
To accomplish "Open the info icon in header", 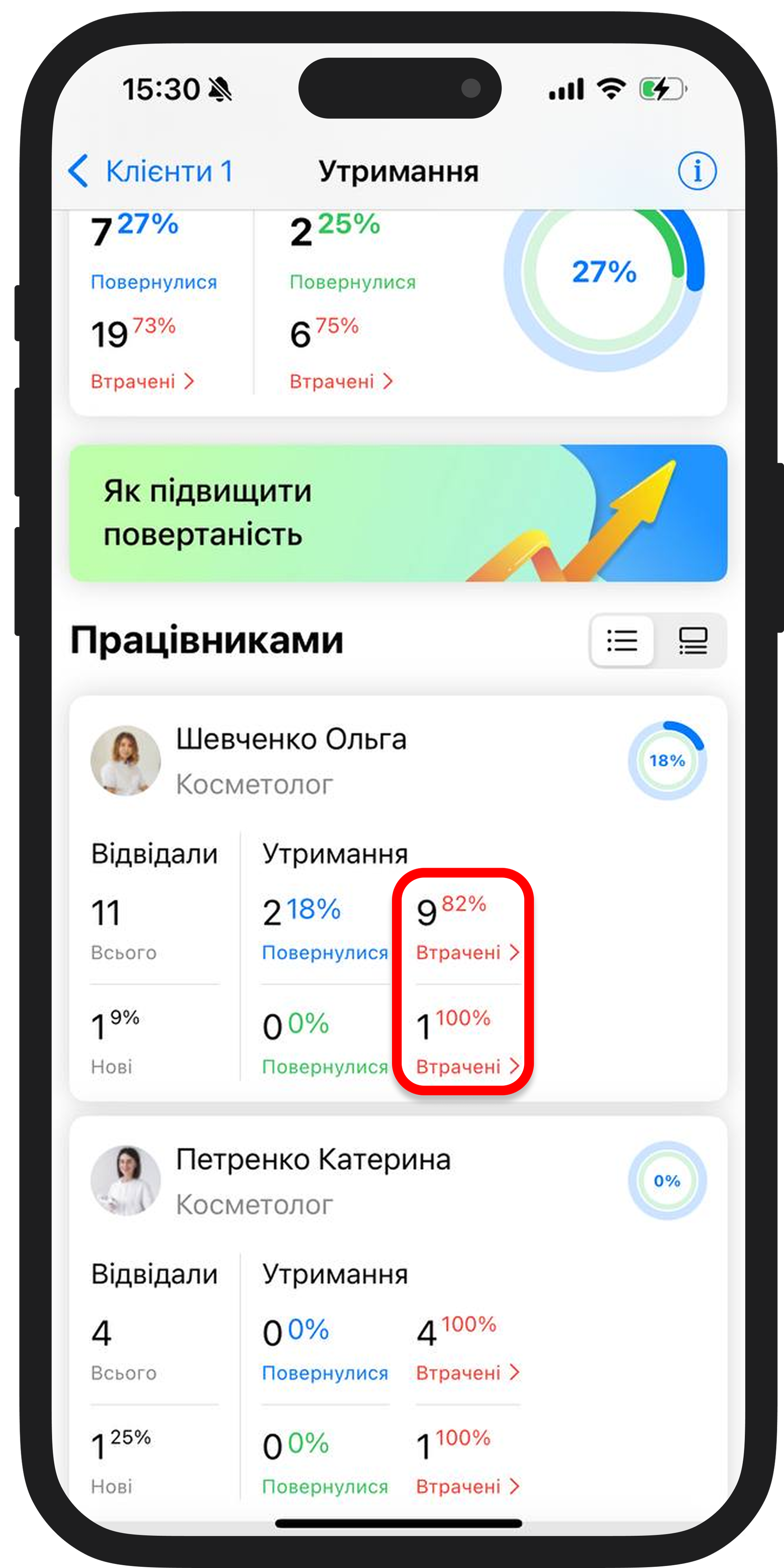I will pyautogui.click(x=697, y=171).
